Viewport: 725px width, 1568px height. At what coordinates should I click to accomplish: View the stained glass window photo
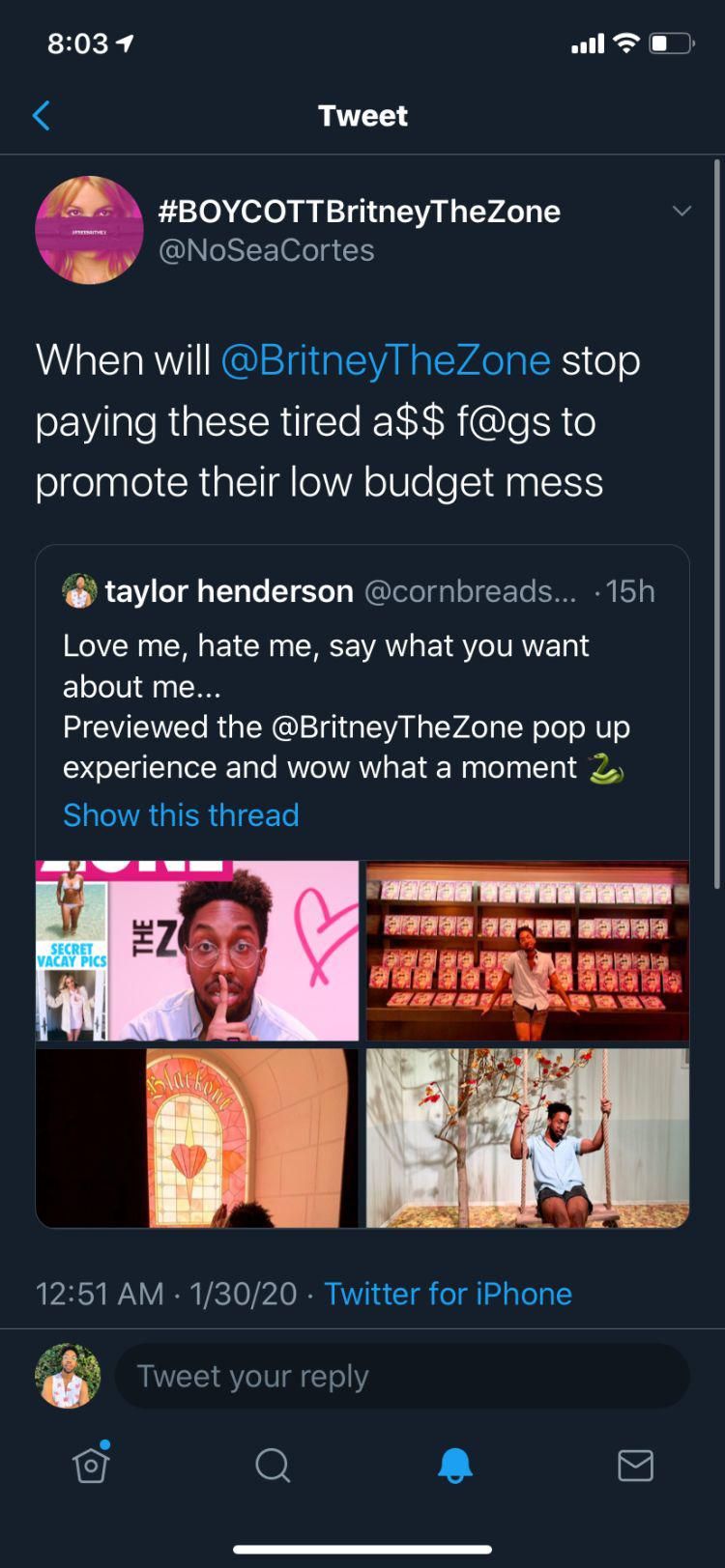click(x=197, y=1138)
